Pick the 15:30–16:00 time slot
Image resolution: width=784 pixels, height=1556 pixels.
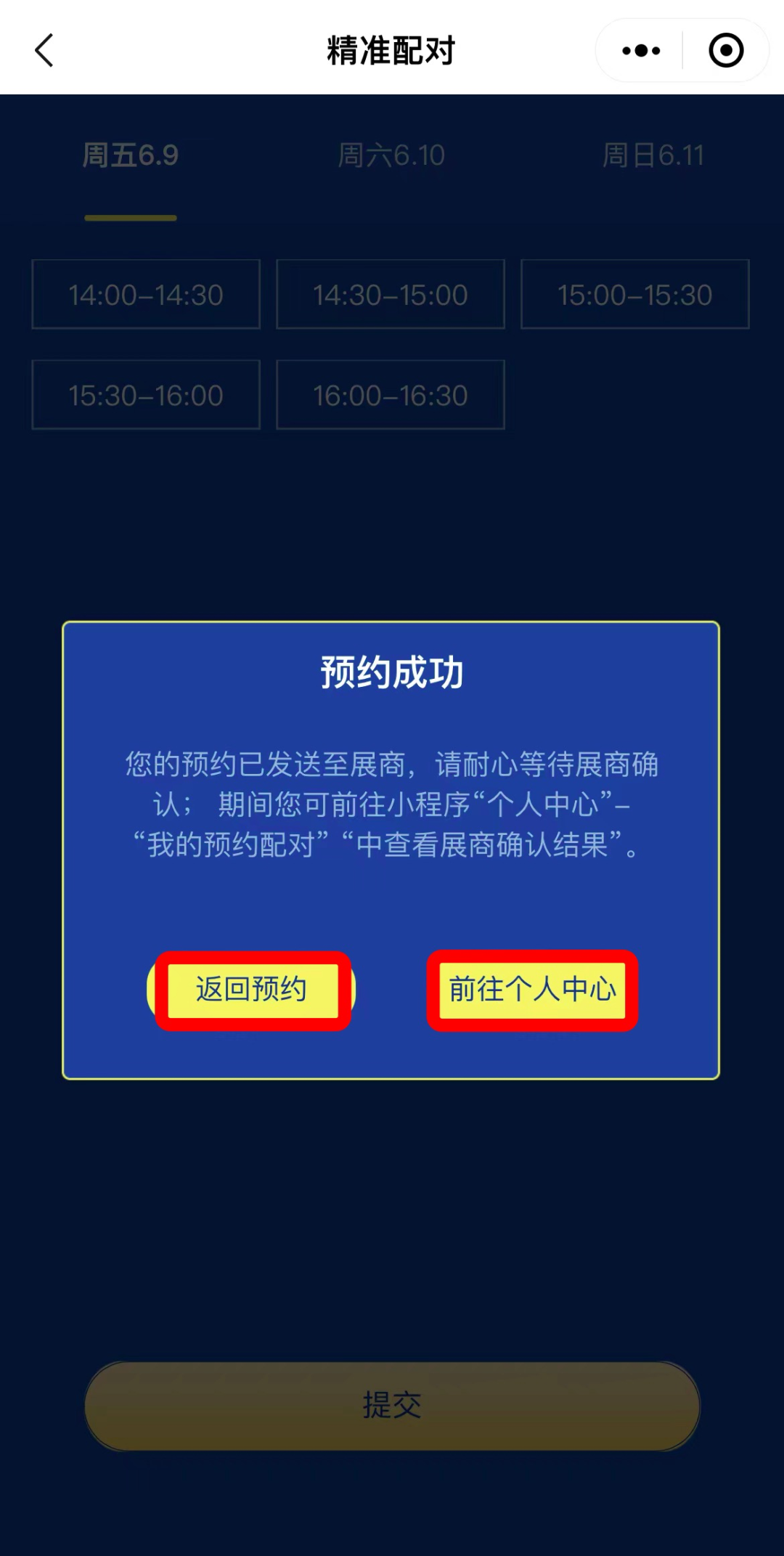click(146, 395)
